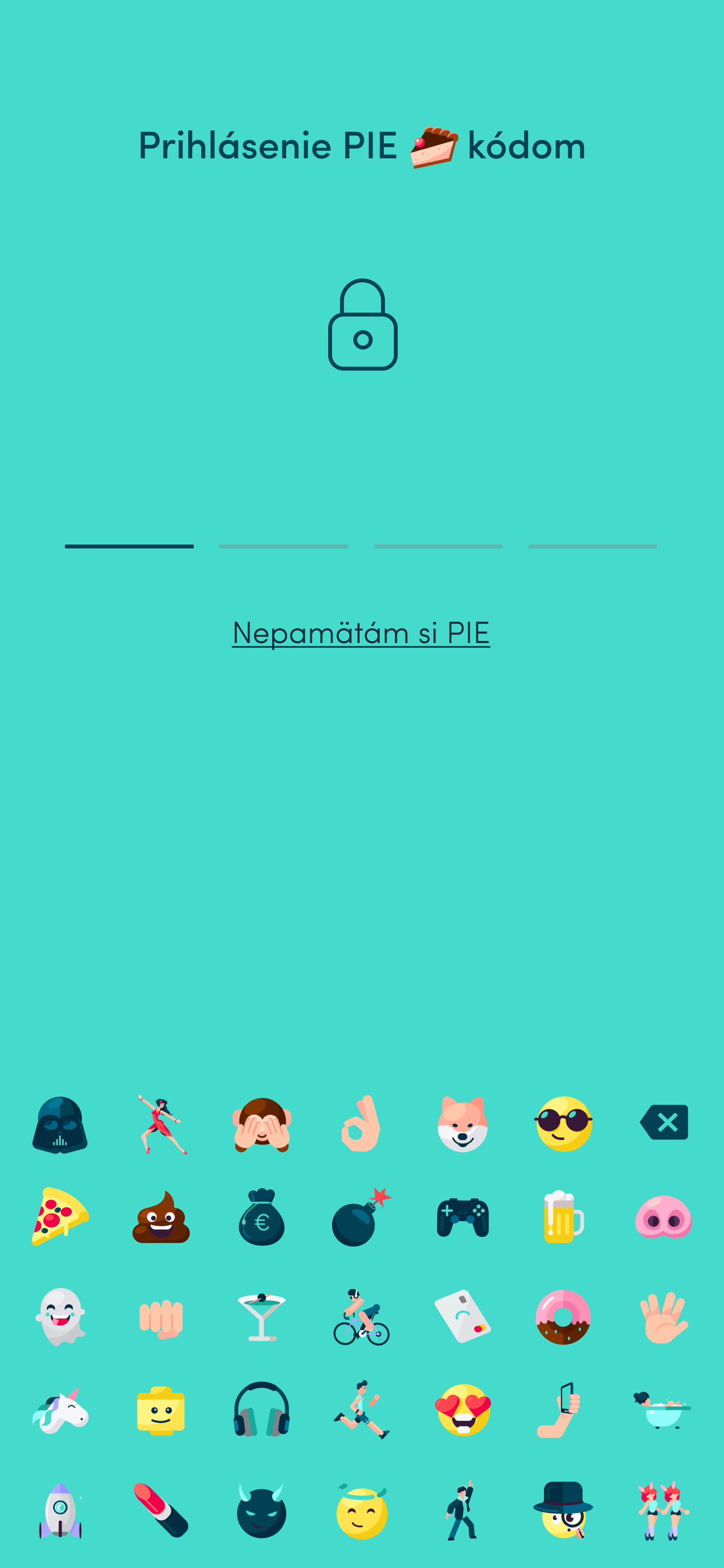The width and height of the screenshot is (724, 1568).
Task: Enter the devil face emoji
Action: click(262, 1512)
